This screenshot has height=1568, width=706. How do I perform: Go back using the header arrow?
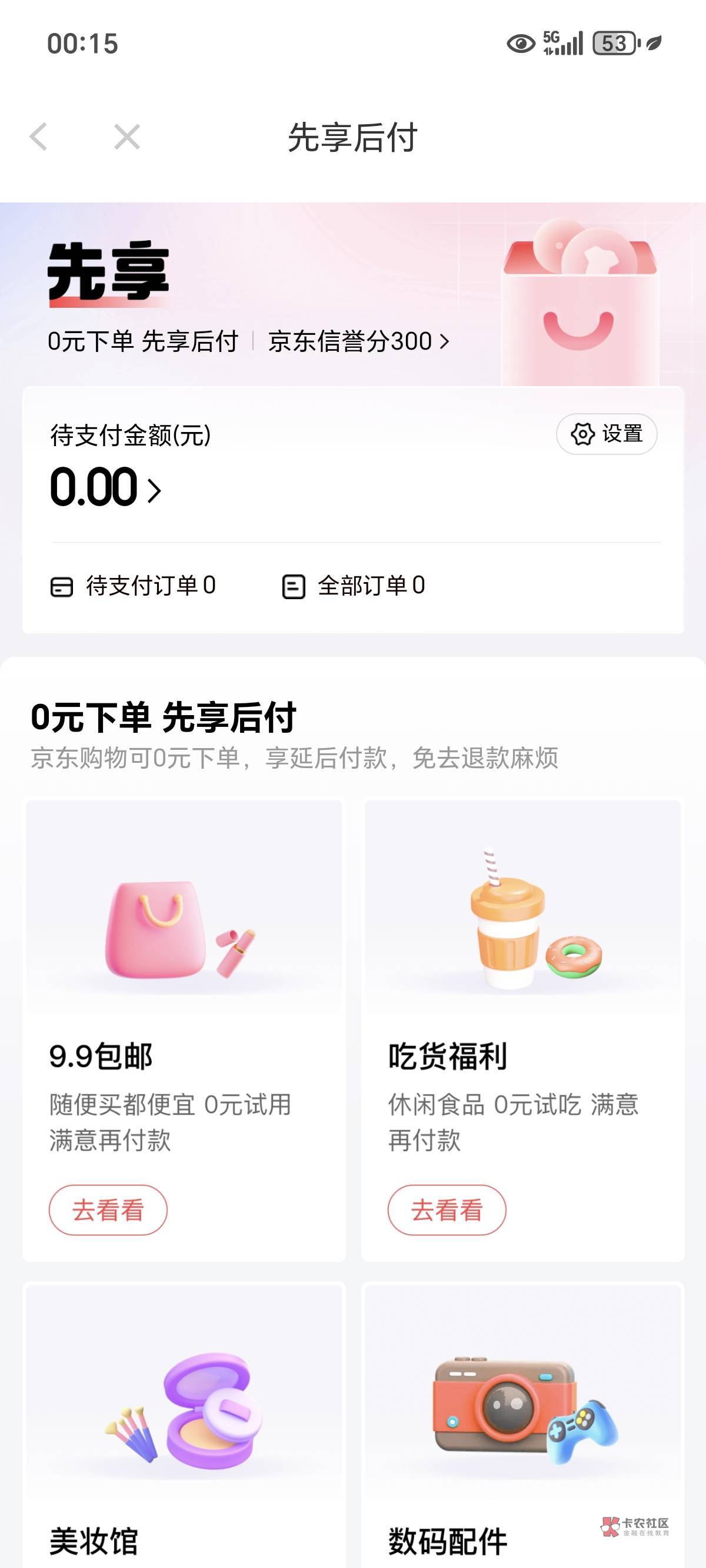38,137
